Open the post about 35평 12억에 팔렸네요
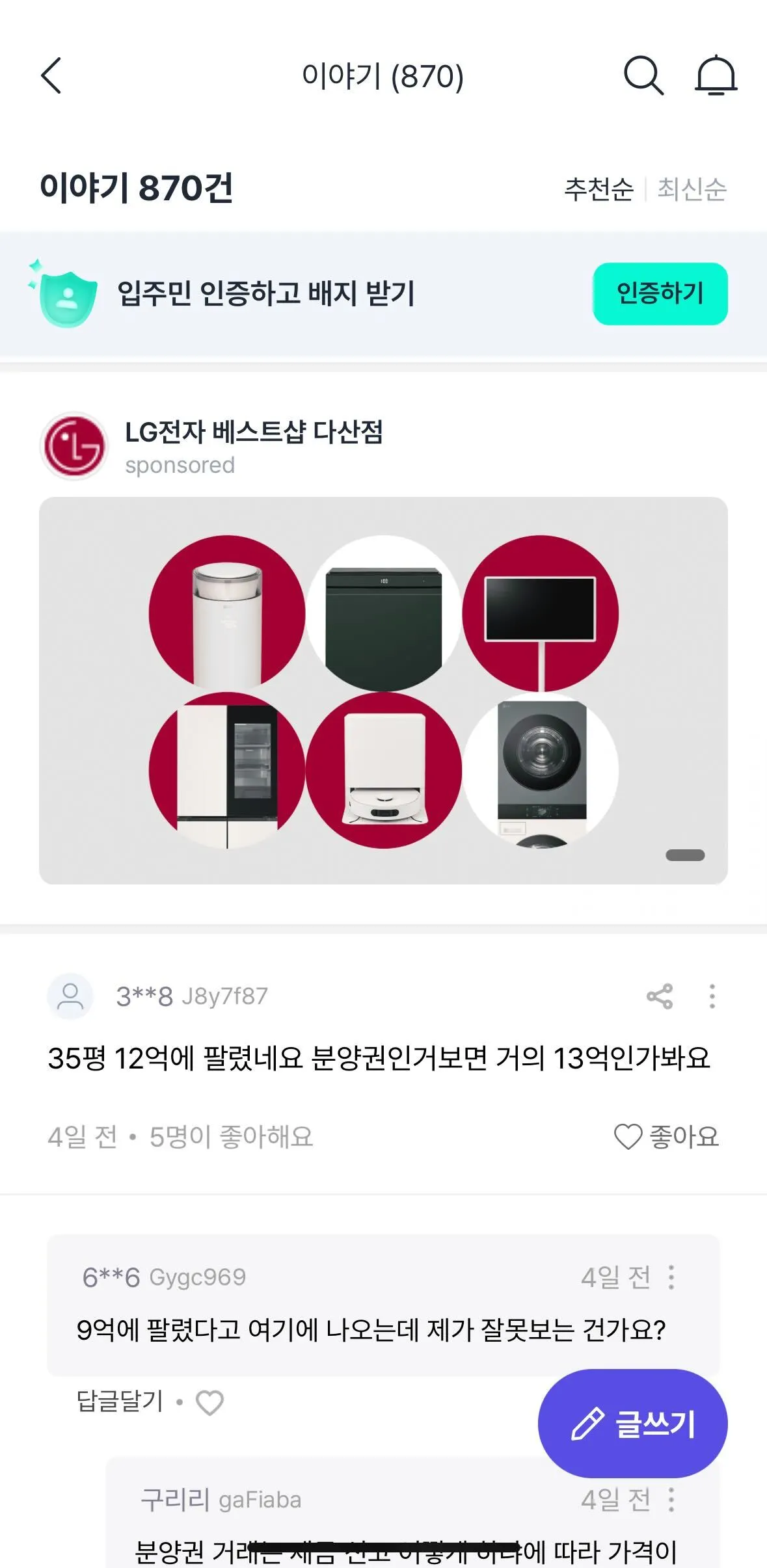The width and height of the screenshot is (767, 1568). (379, 1058)
